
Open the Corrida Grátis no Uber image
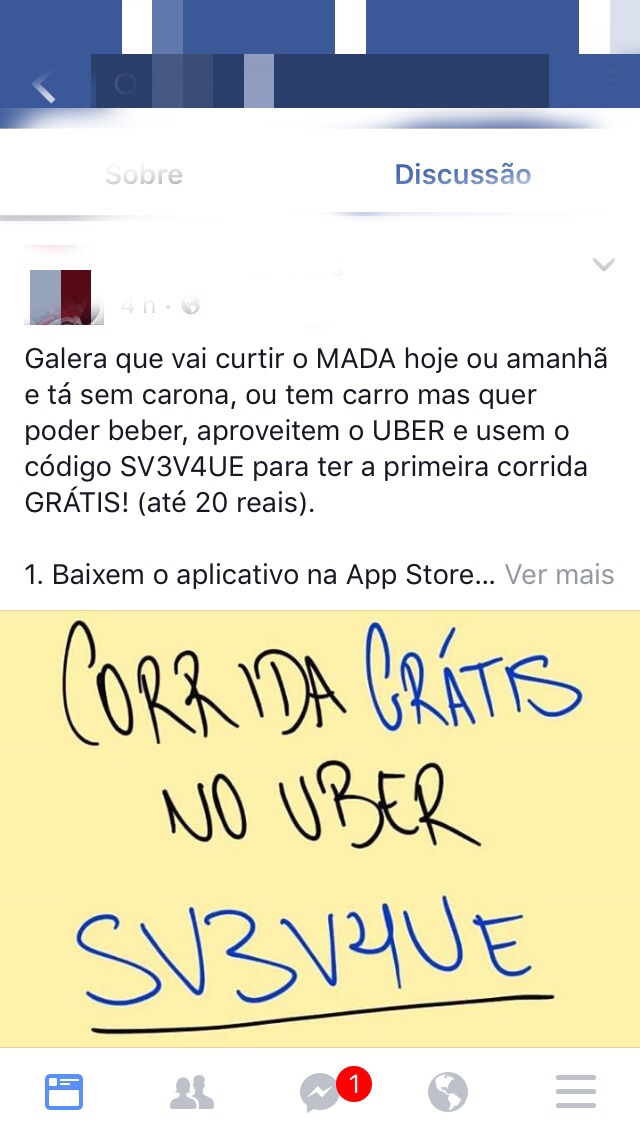click(x=320, y=828)
